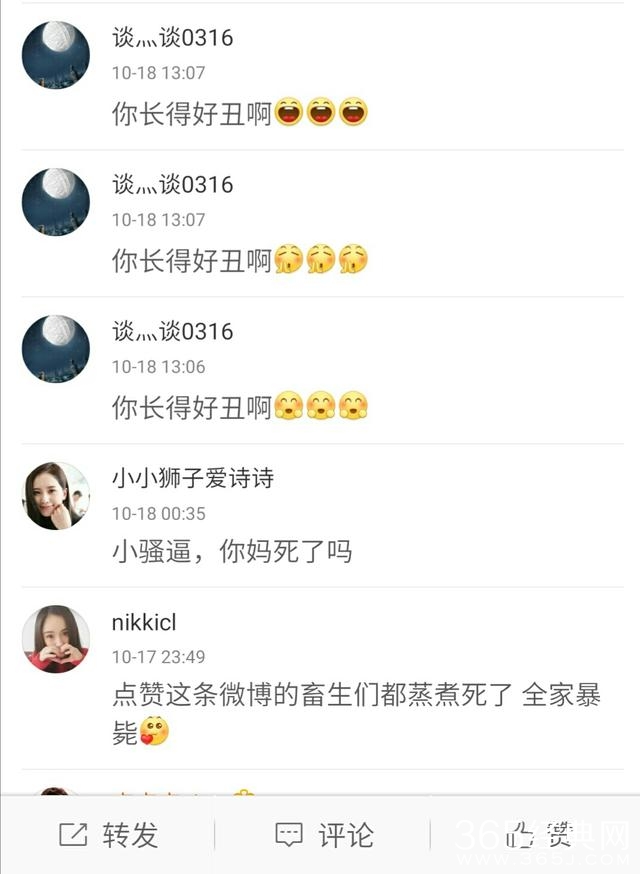This screenshot has height=874, width=640.
Task: Open avatar of 小小狮子爱诗诗
Action: [x=56, y=496]
